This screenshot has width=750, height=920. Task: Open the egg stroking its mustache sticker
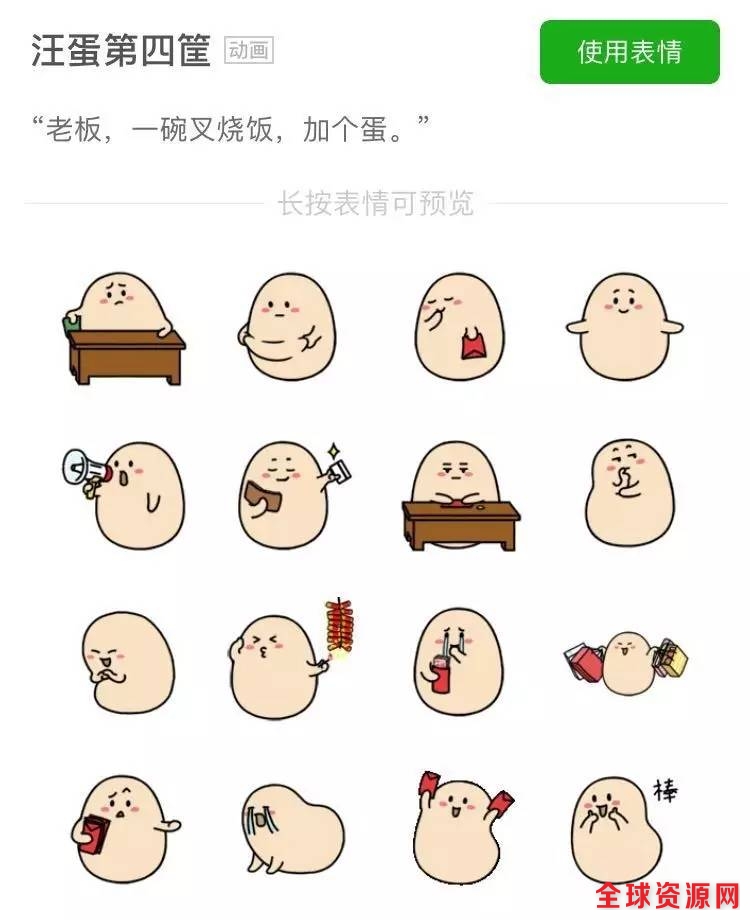click(x=125, y=662)
